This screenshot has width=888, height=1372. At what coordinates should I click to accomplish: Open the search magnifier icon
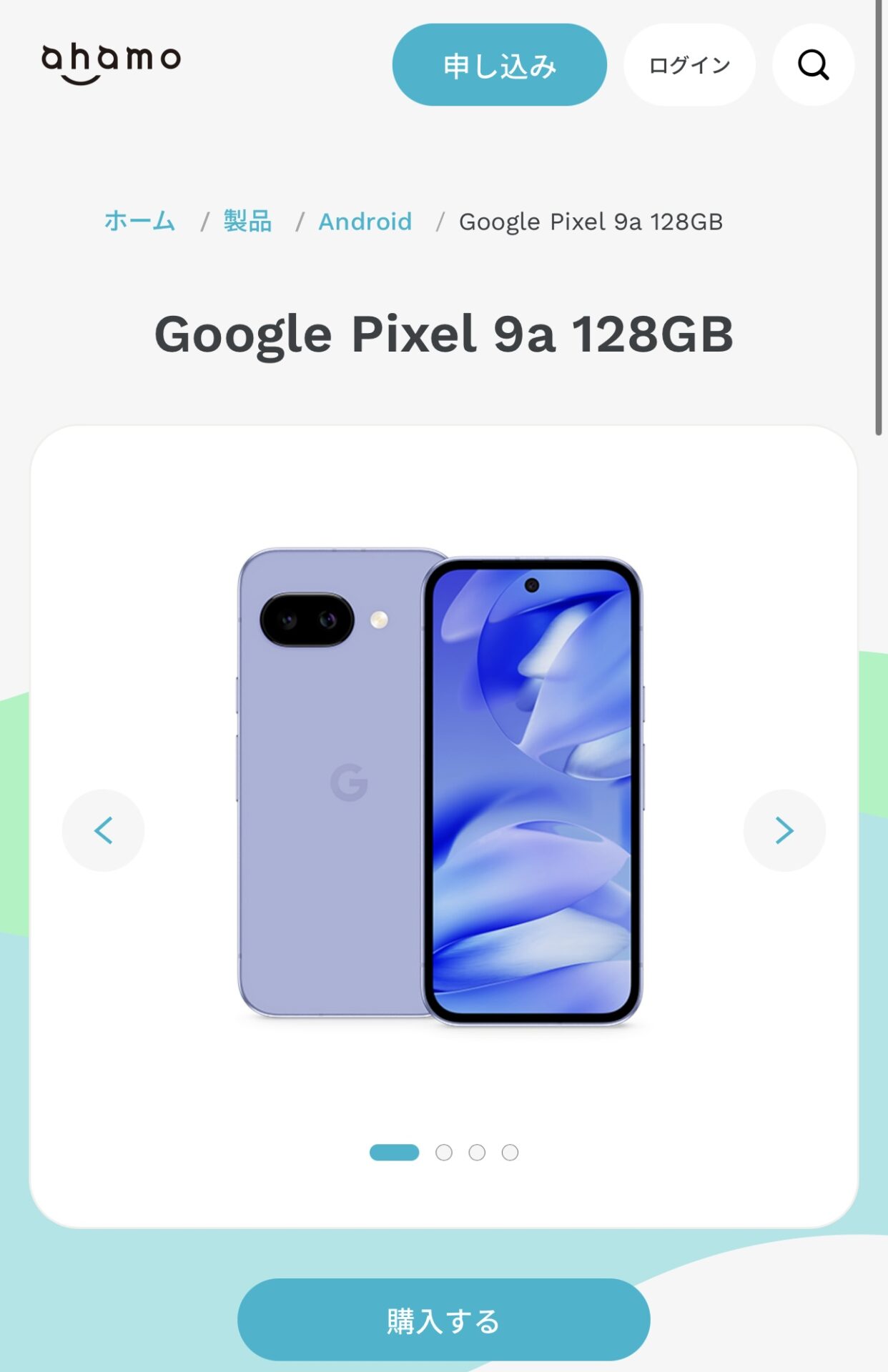(x=813, y=65)
